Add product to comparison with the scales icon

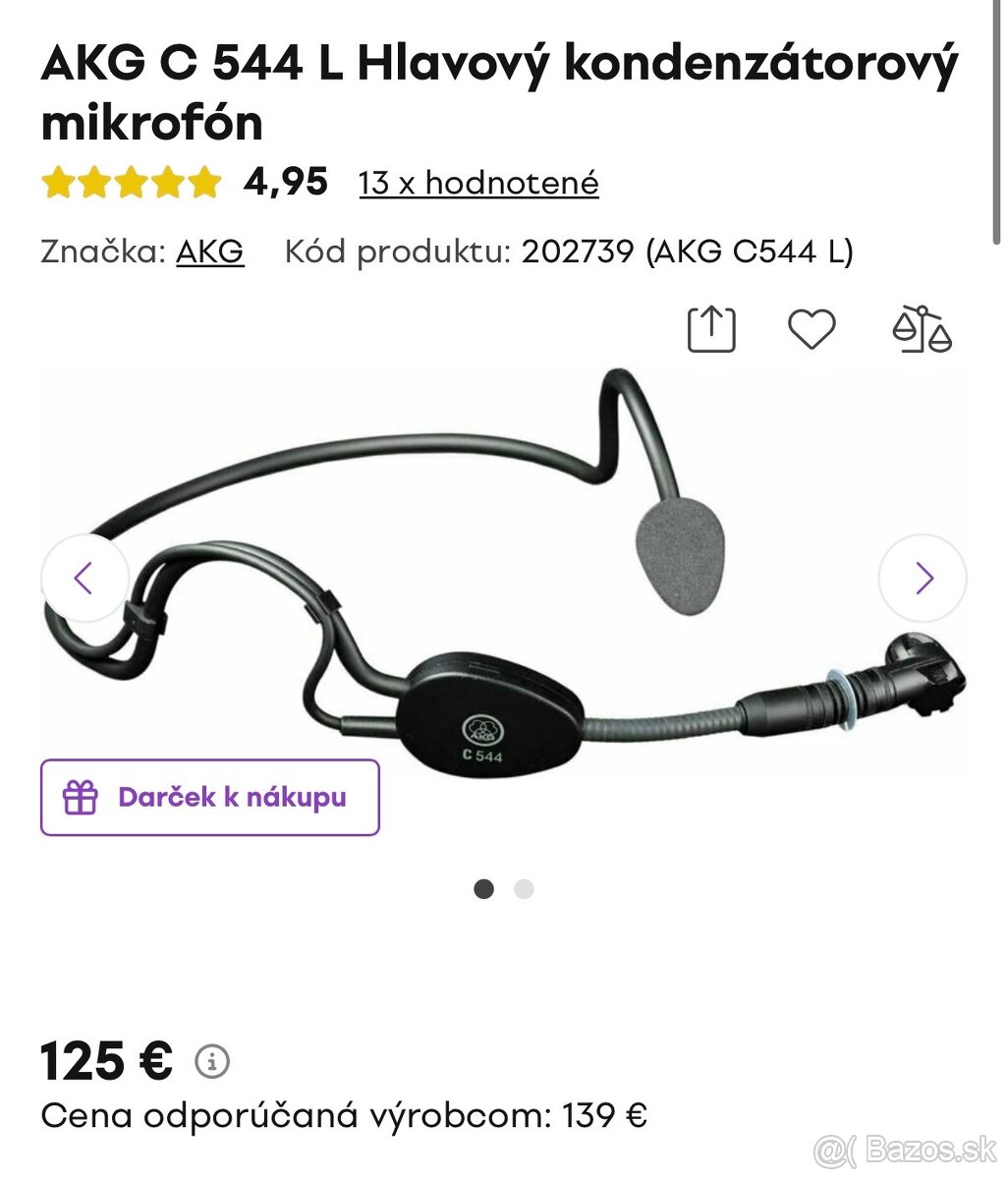[x=922, y=329]
